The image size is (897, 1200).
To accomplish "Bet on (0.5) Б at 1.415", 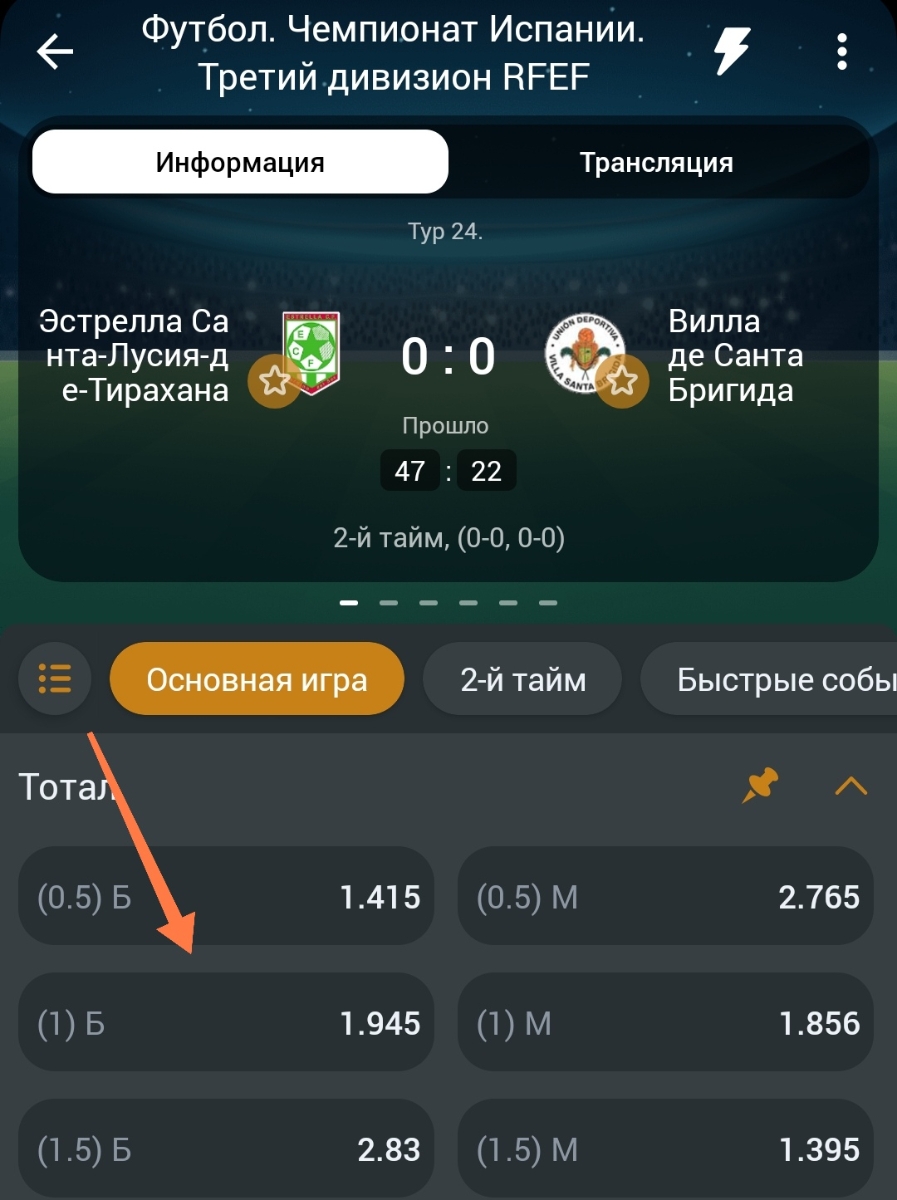I will (x=226, y=897).
